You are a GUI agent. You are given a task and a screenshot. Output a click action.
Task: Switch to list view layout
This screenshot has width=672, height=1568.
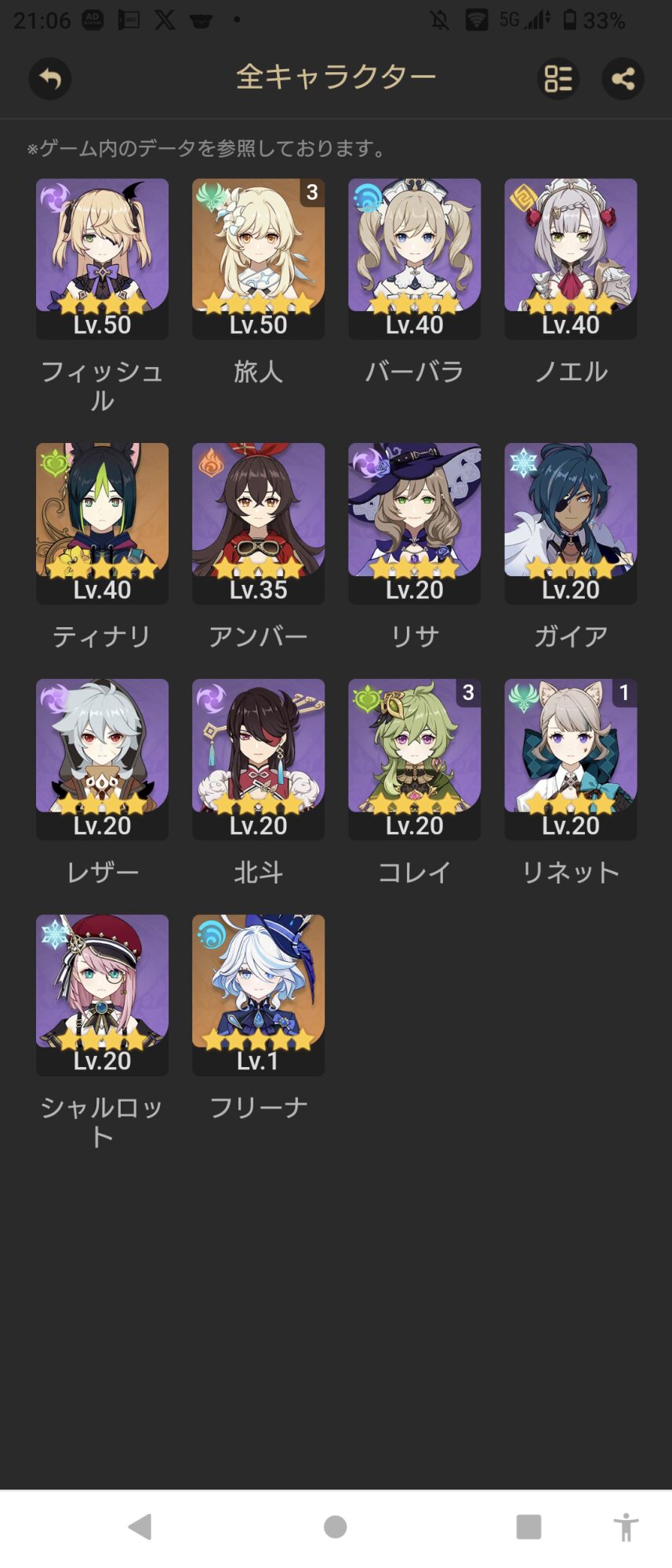558,78
